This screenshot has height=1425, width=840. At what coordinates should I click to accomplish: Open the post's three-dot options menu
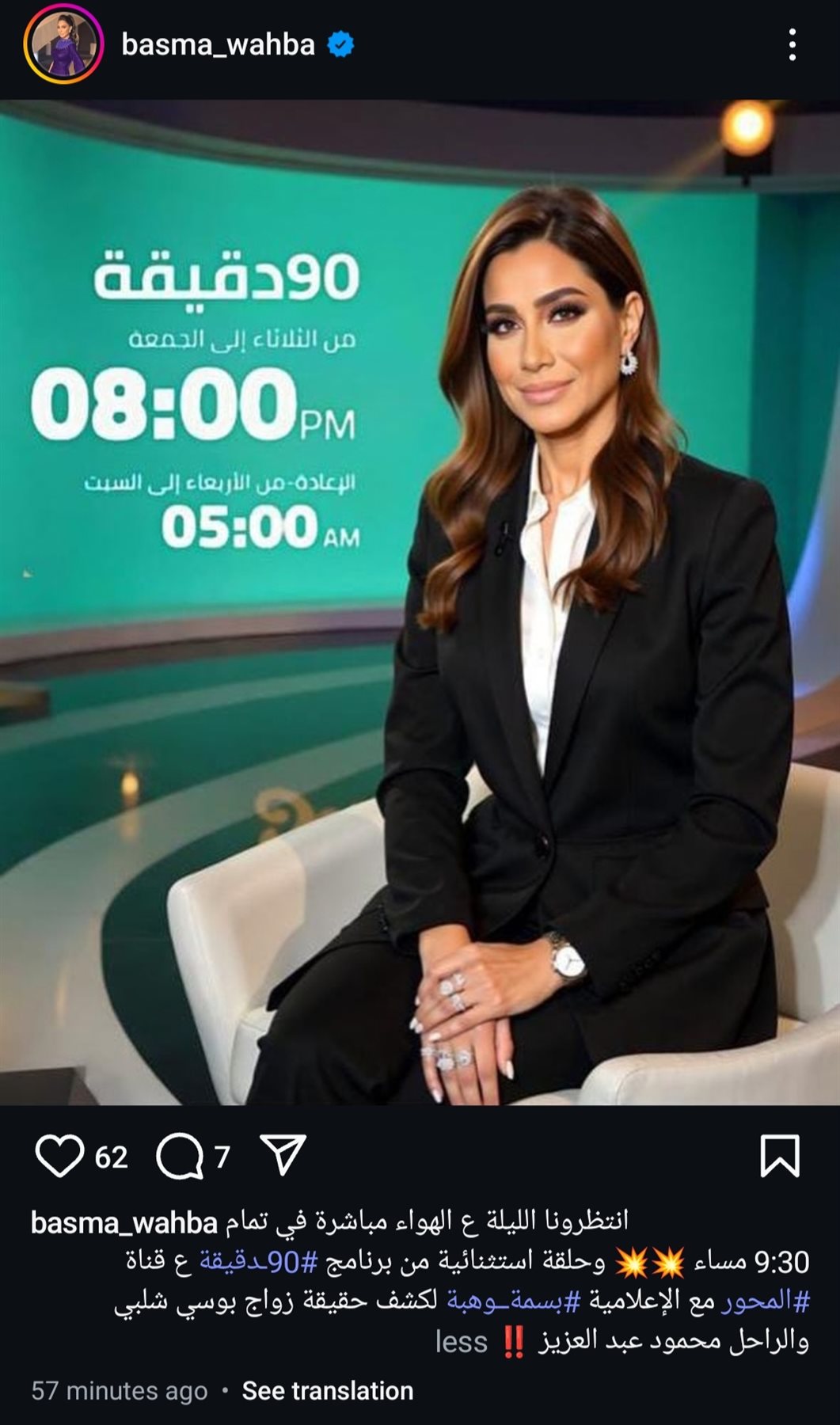point(792,45)
